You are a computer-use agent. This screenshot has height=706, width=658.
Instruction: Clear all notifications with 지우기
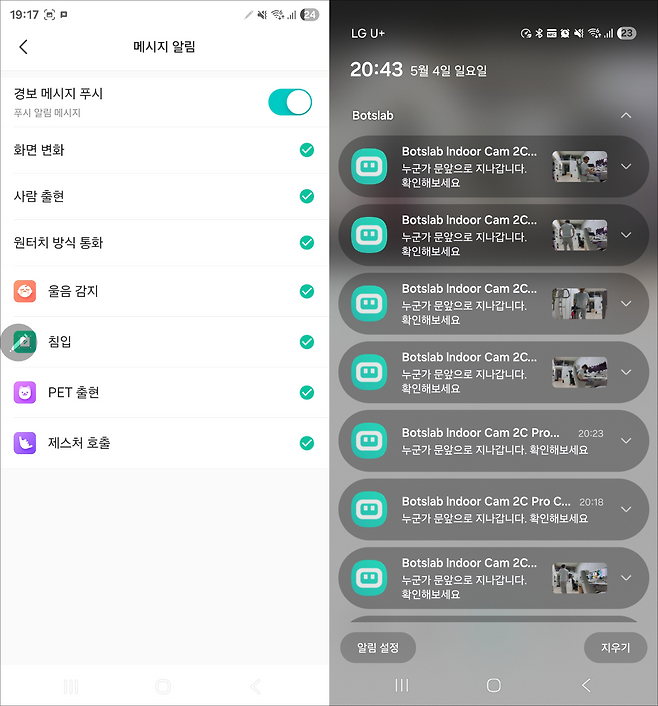coord(615,648)
